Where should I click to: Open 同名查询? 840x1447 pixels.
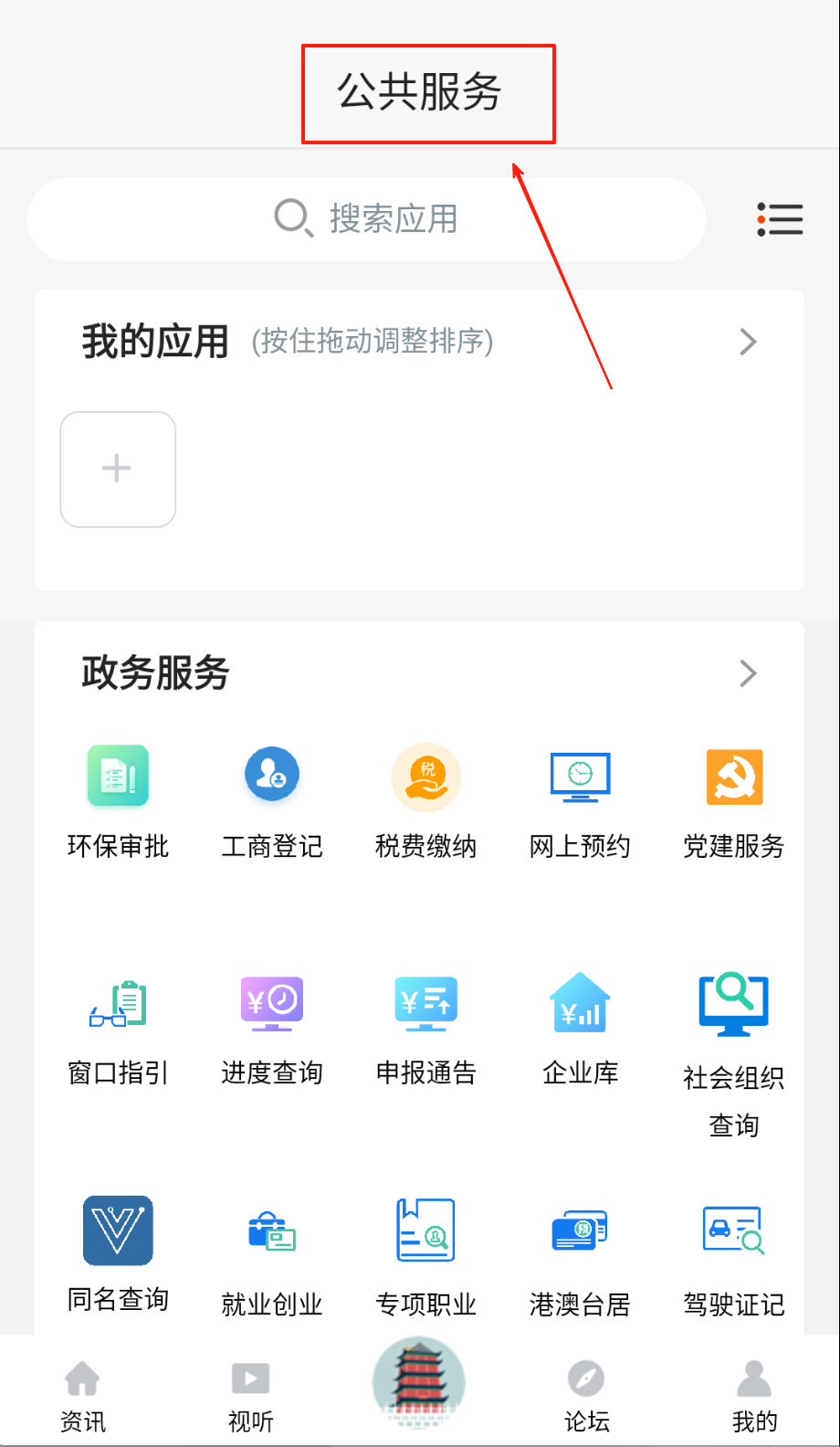click(118, 1253)
